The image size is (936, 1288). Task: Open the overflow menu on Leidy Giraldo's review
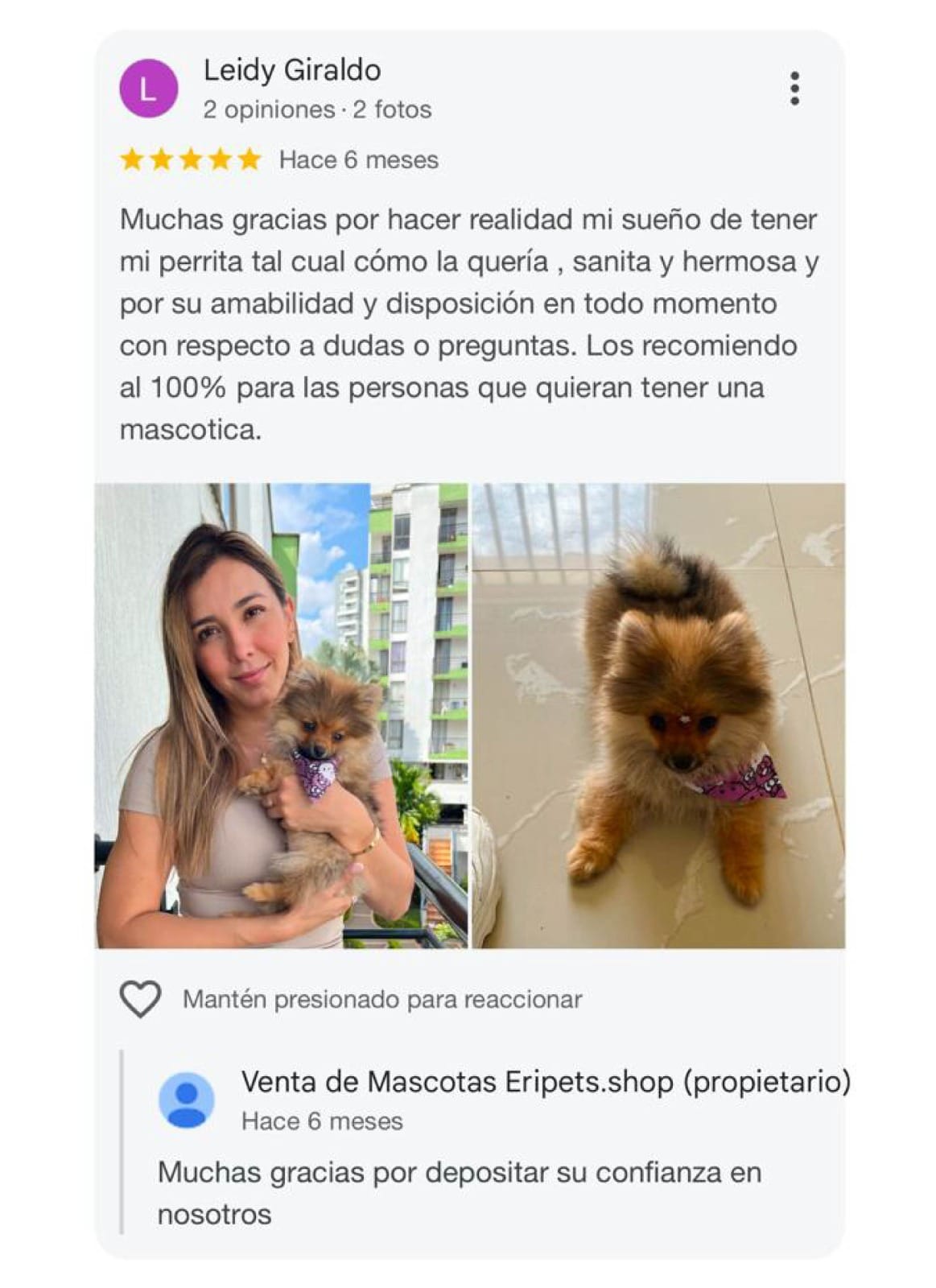click(x=794, y=89)
